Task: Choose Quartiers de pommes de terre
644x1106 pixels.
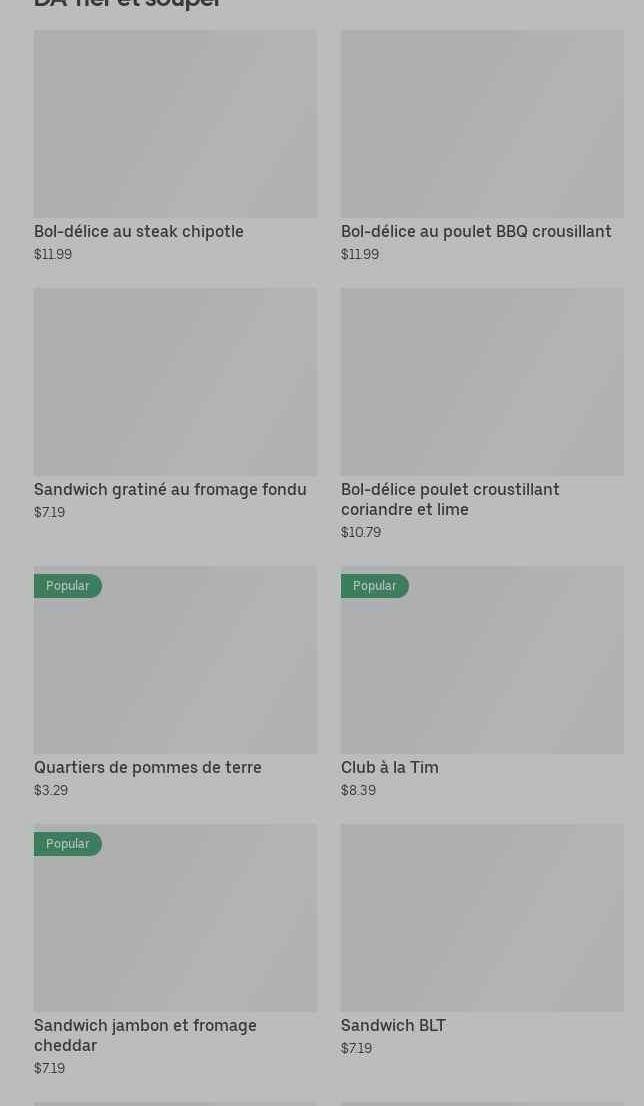Action: point(175,682)
